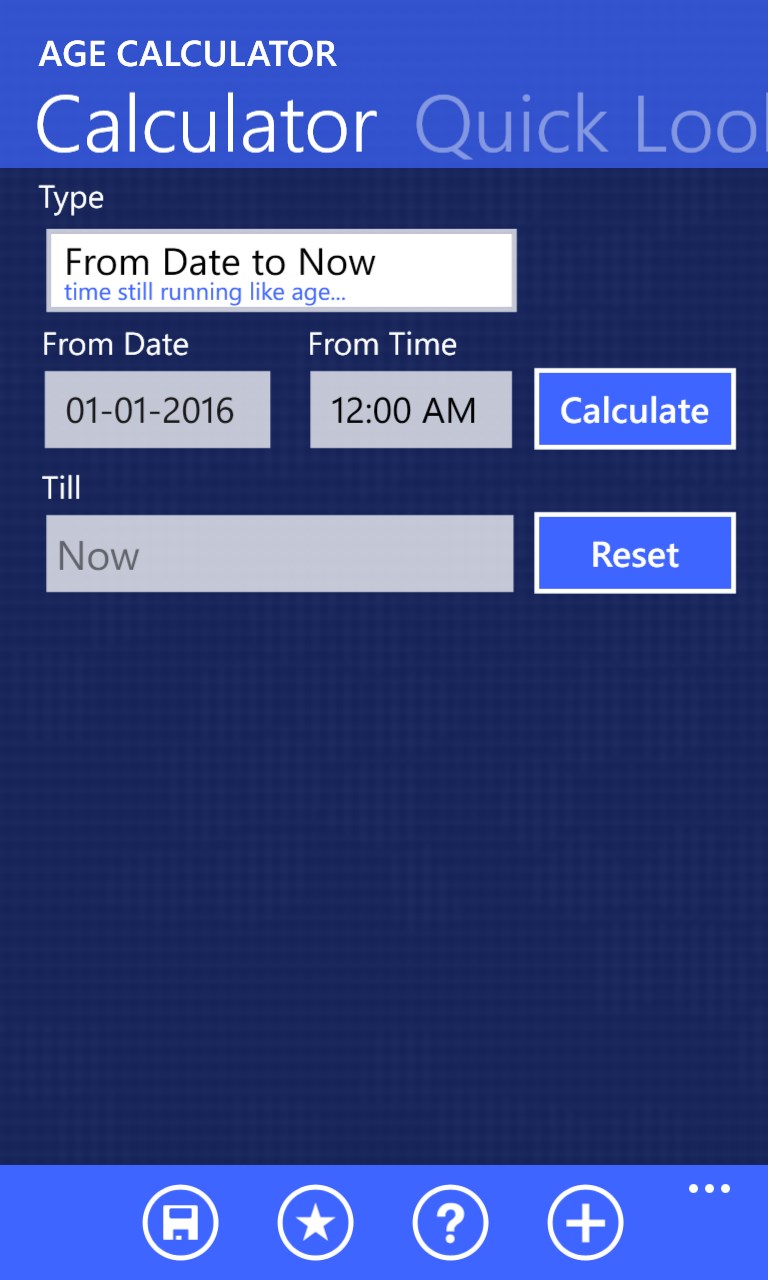The height and width of the screenshot is (1280, 768).
Task: Switch to the Quick Look tab
Action: pyautogui.click(x=590, y=125)
